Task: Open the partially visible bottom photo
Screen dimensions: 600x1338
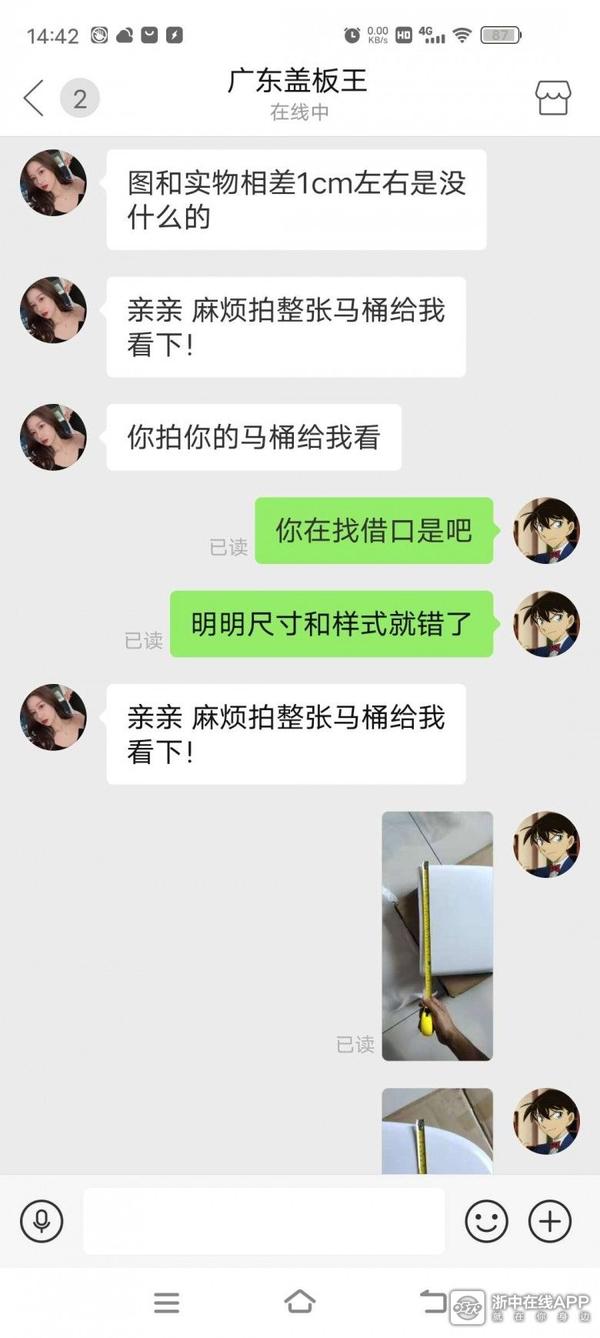Action: point(437,1130)
